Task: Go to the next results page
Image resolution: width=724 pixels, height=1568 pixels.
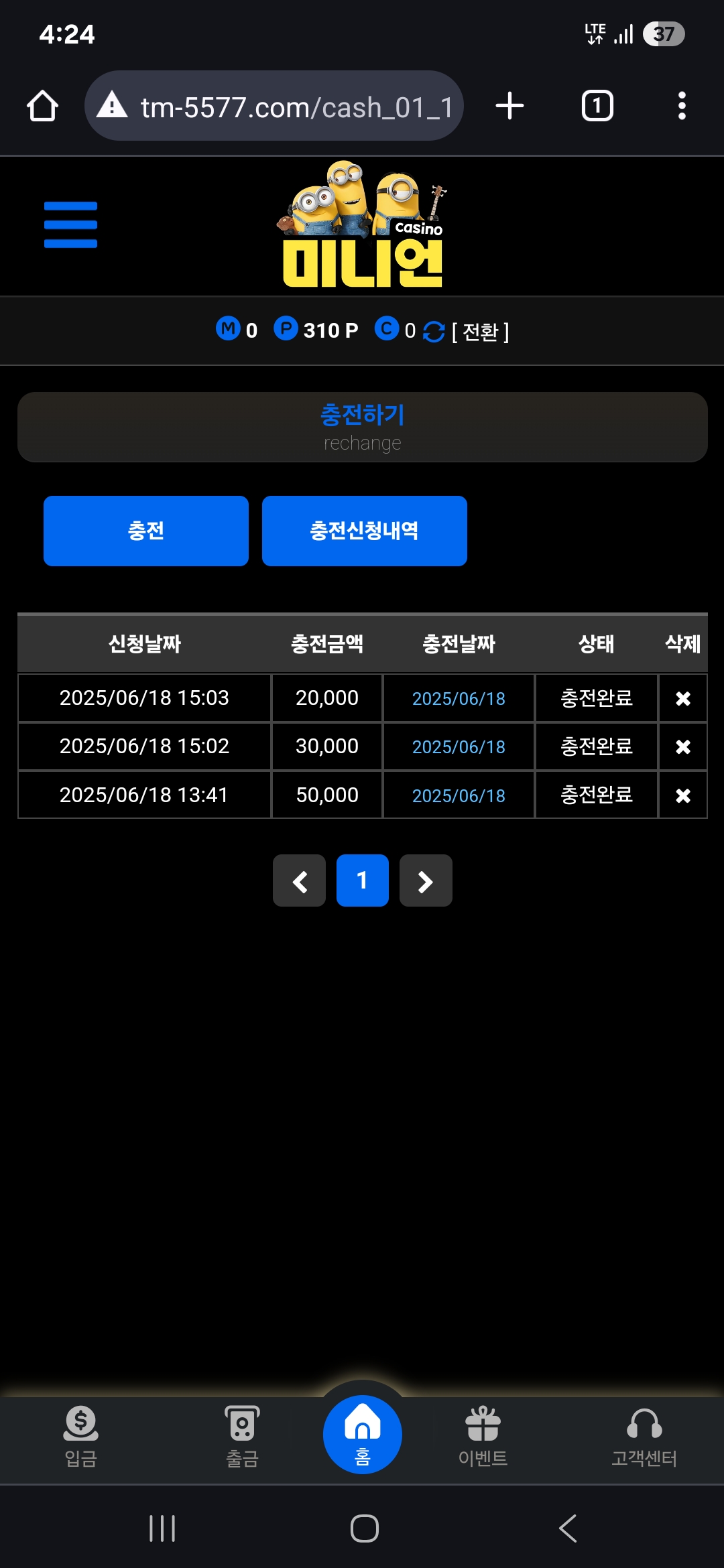Action: pos(426,880)
